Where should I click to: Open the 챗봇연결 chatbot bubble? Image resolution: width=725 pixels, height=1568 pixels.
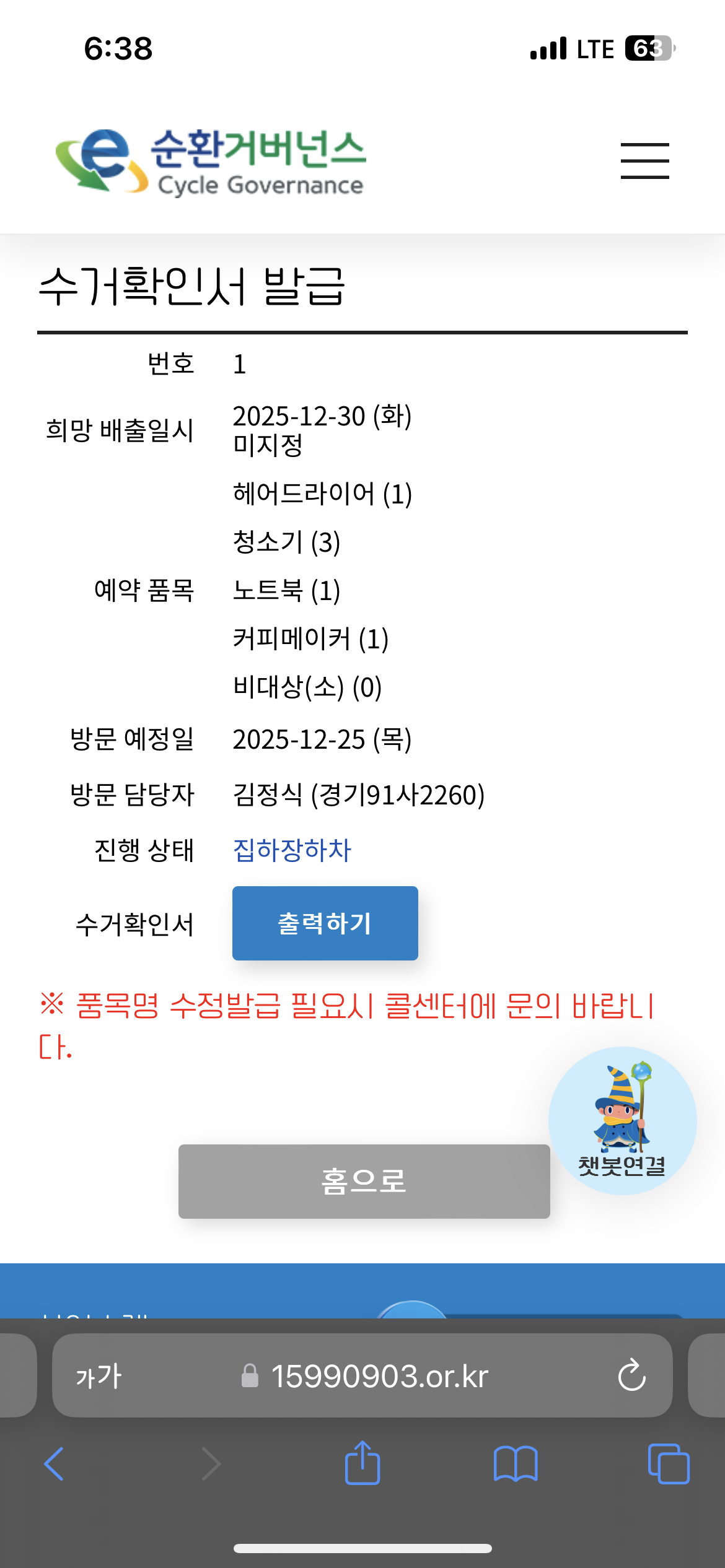pos(622,1121)
